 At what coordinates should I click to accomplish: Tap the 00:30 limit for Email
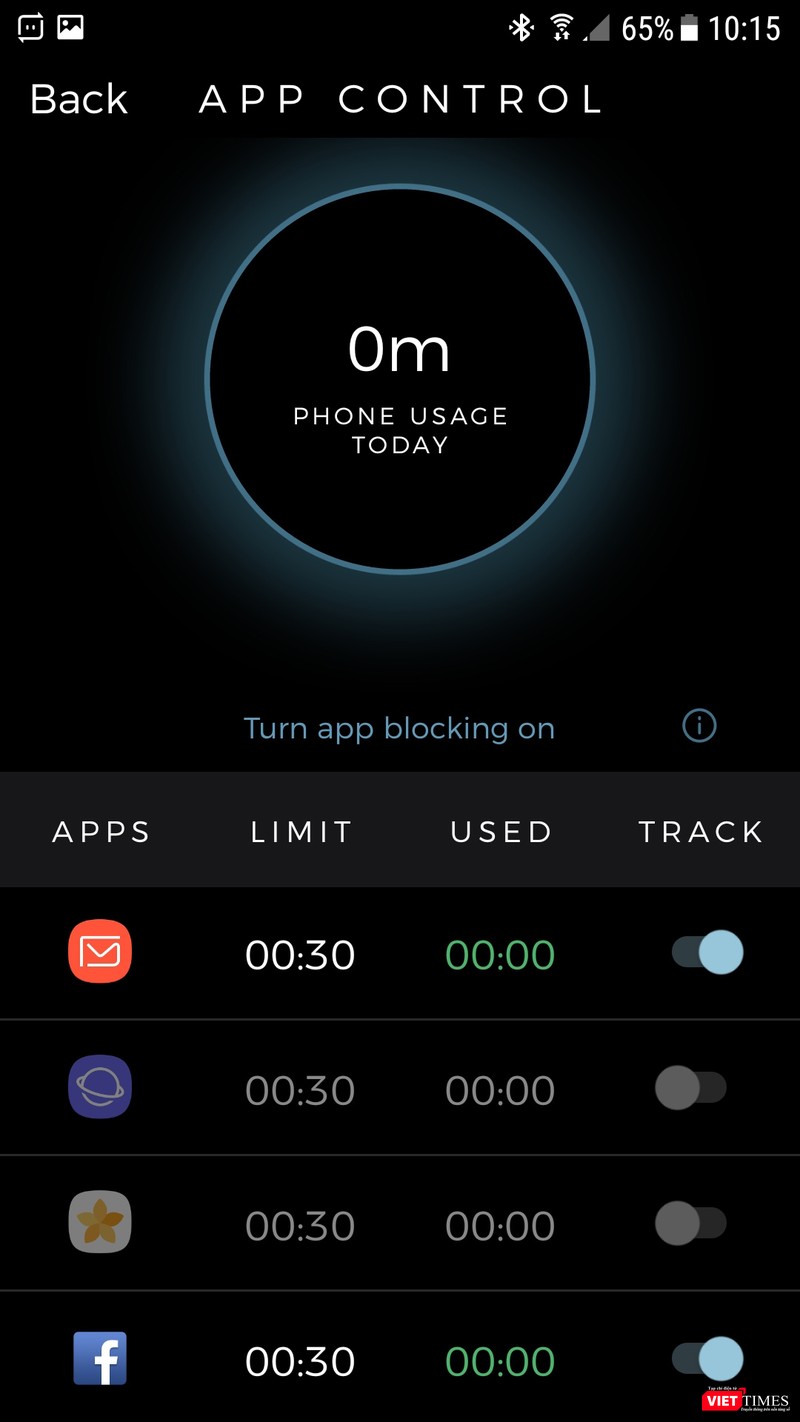(299, 953)
